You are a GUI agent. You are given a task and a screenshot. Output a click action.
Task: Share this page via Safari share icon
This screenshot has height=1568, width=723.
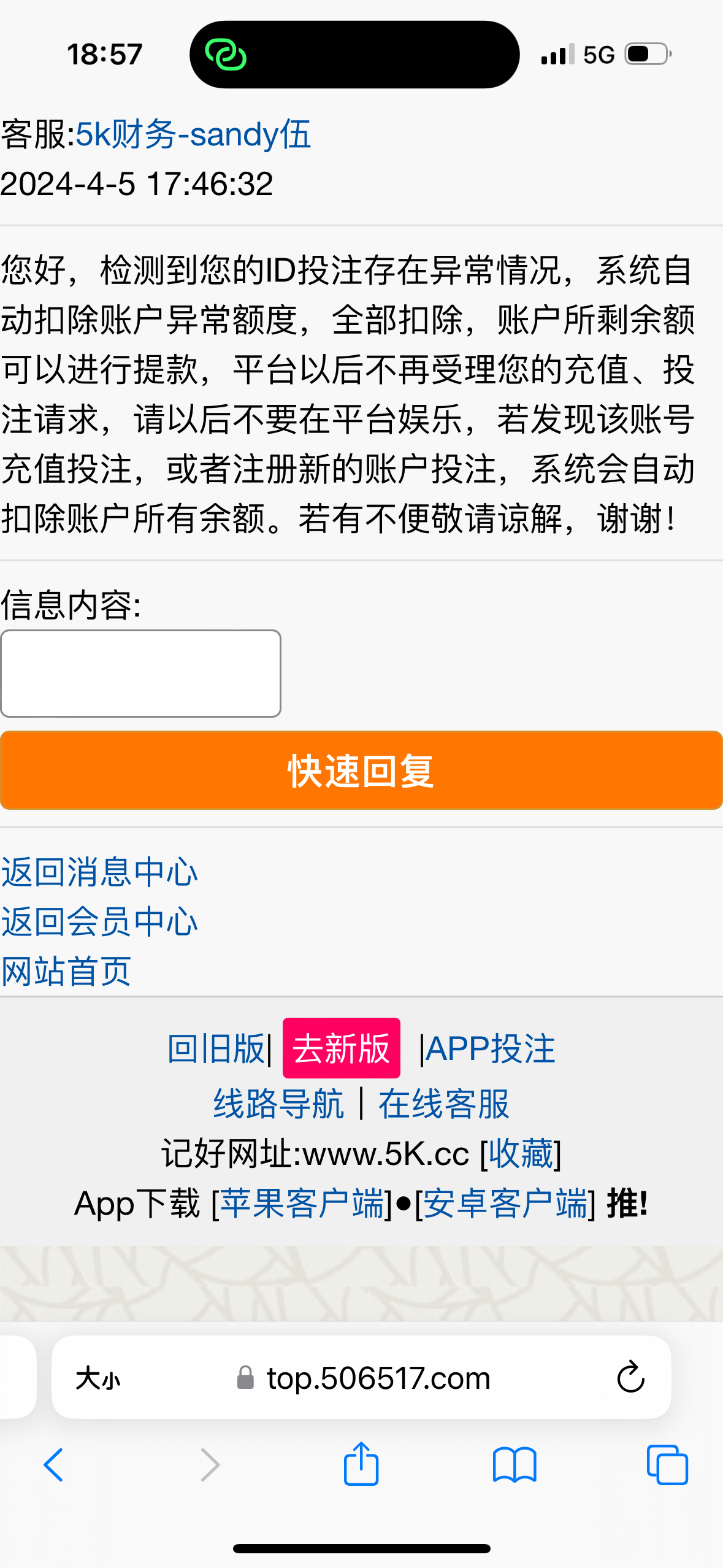tap(361, 1464)
